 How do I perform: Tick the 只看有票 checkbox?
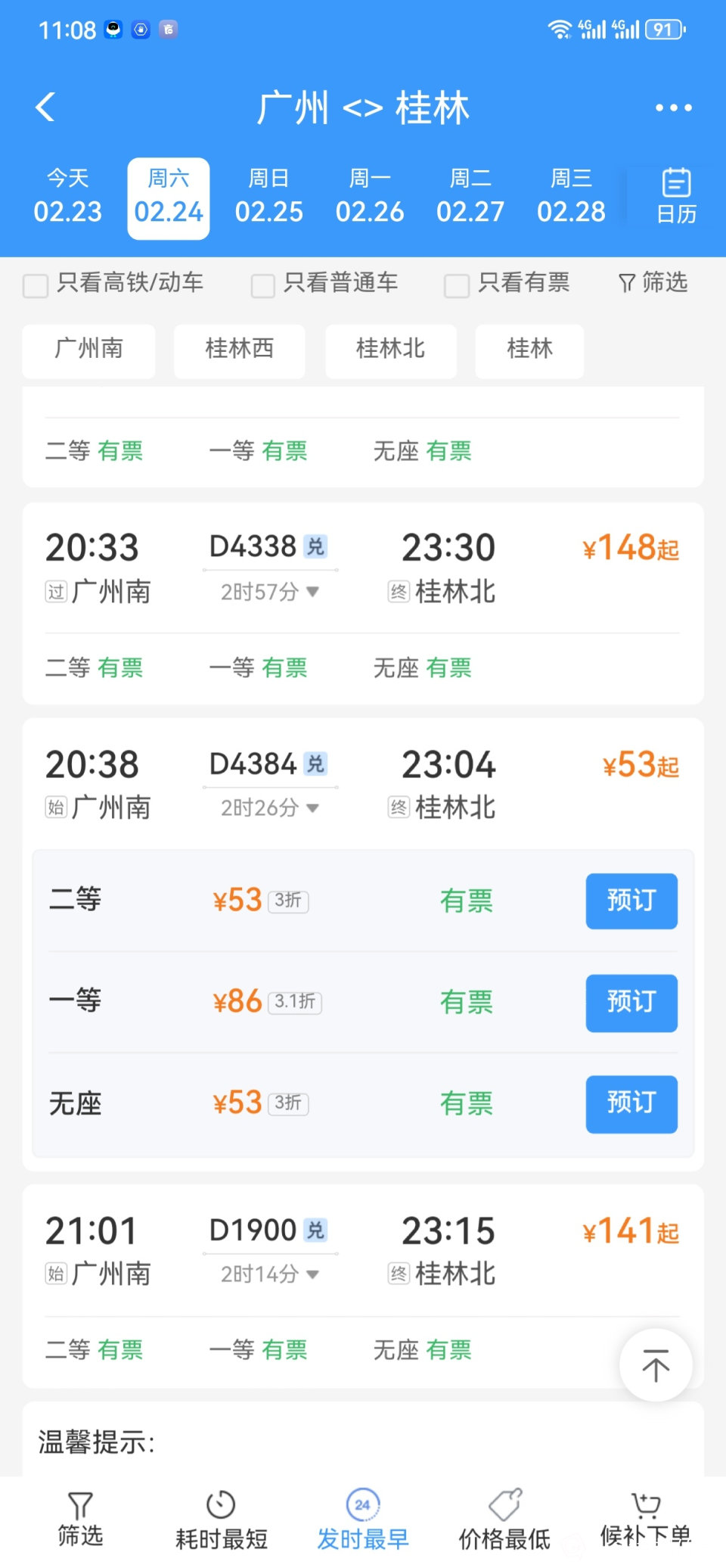(457, 285)
